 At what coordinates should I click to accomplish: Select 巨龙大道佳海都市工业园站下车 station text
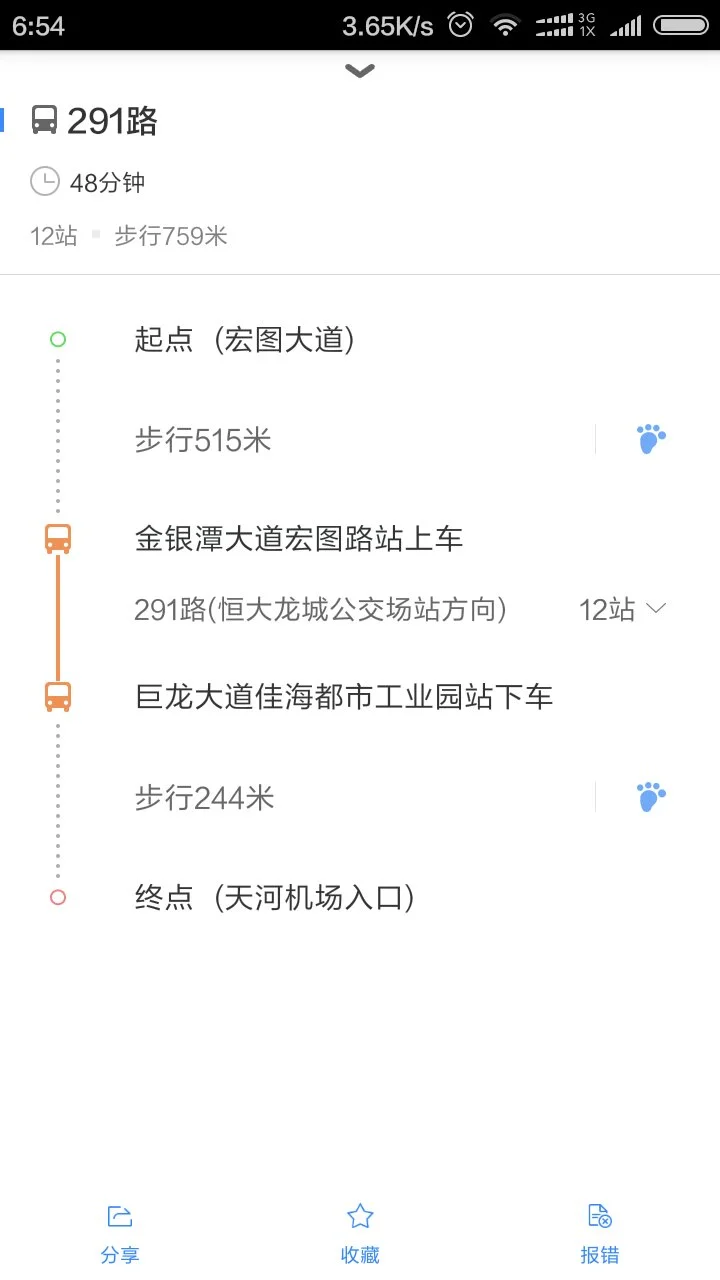click(345, 697)
